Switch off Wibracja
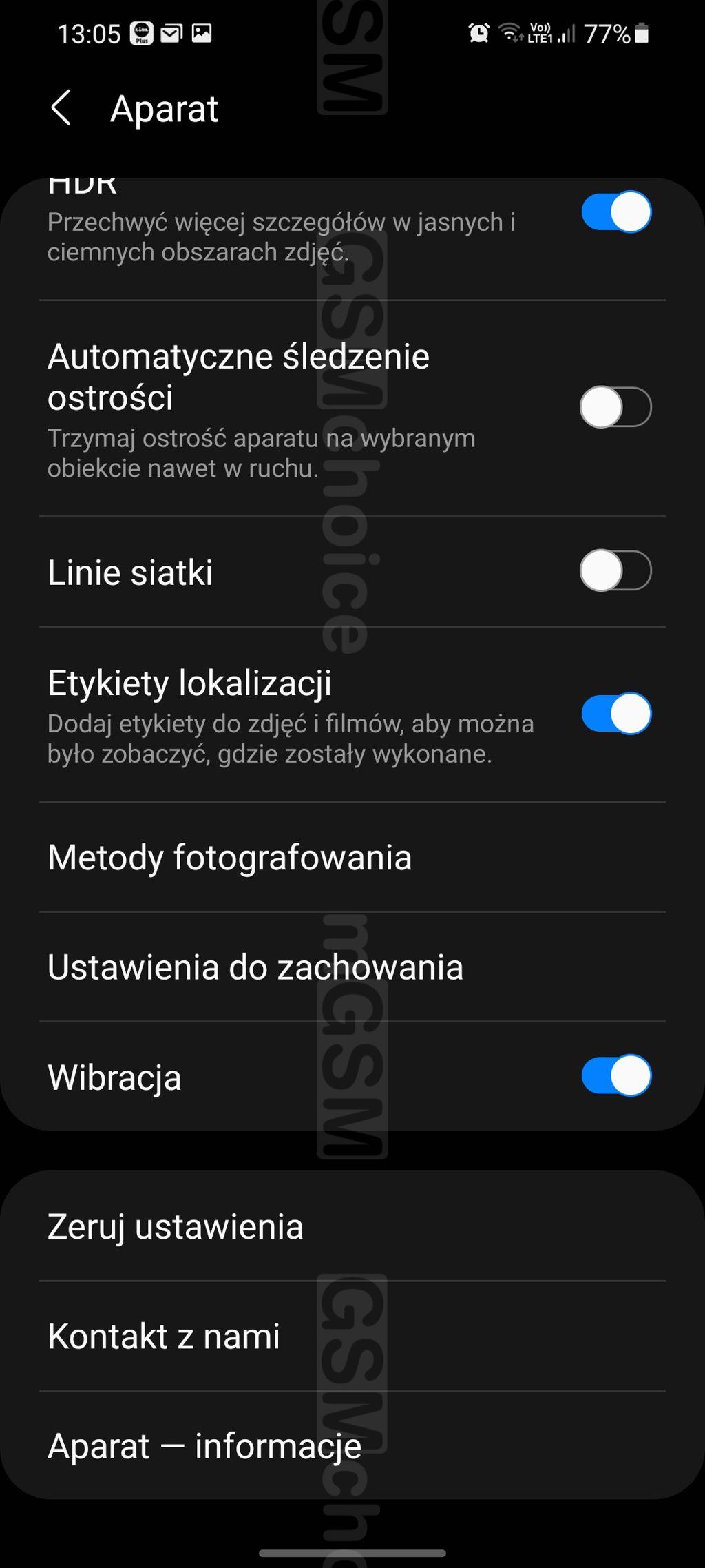This screenshot has width=705, height=1568. point(616,1075)
